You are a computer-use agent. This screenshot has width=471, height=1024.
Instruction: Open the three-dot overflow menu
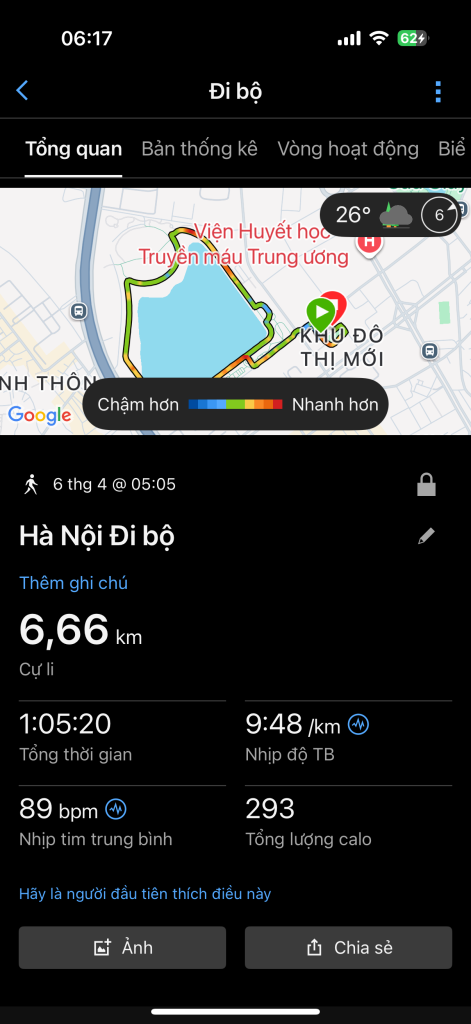pos(438,91)
